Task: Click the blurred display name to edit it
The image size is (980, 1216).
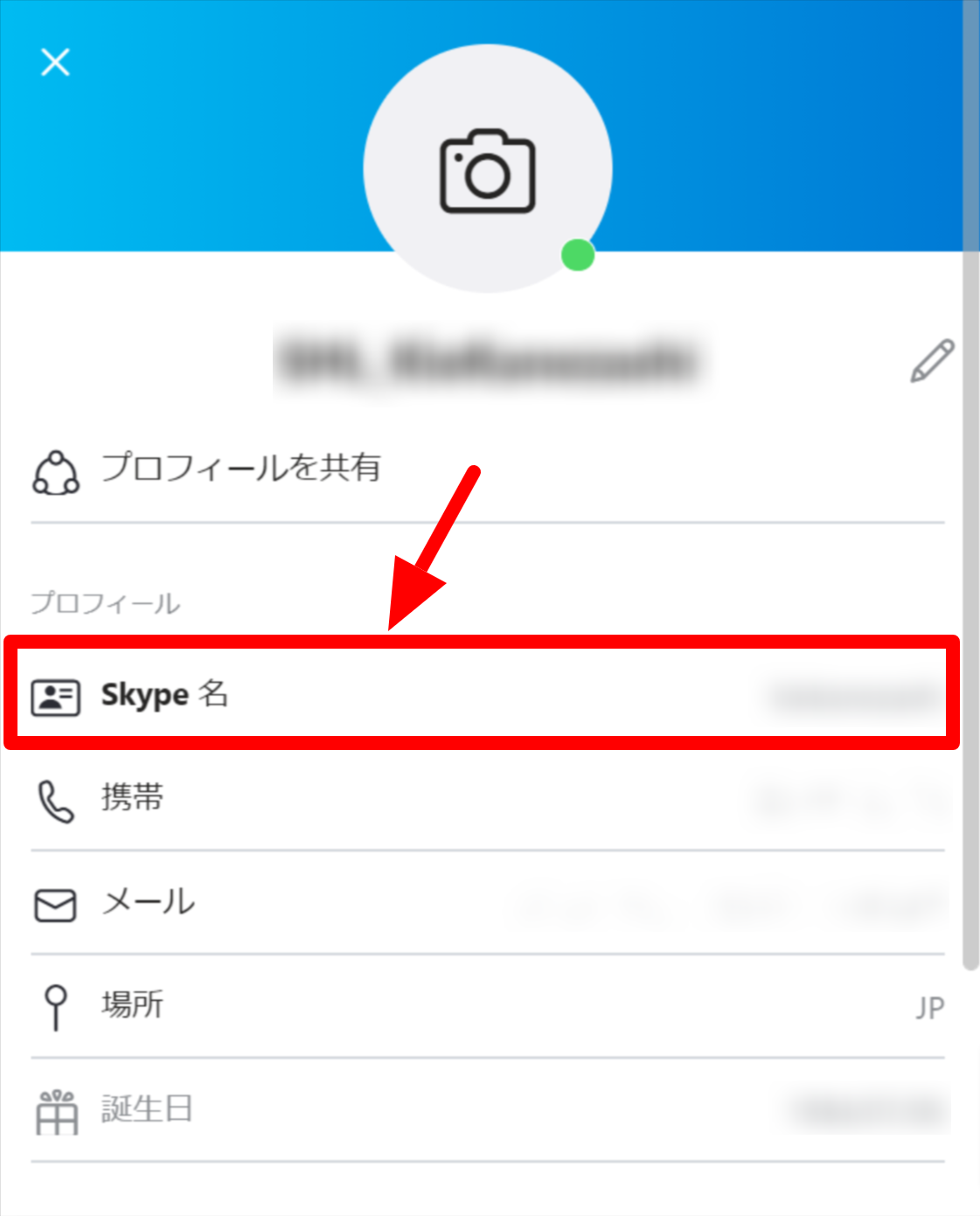Action: click(490, 357)
